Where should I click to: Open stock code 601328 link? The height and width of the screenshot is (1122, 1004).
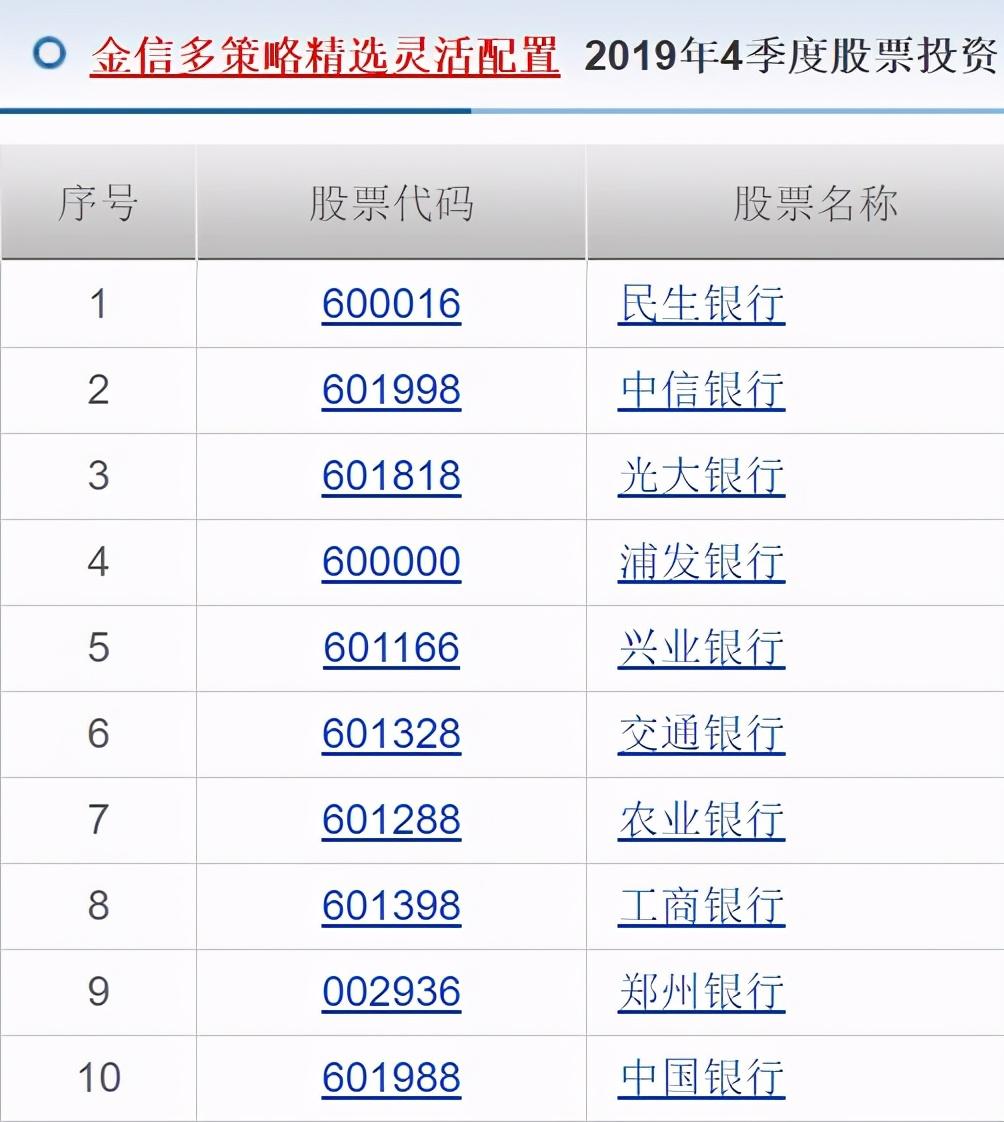point(391,734)
